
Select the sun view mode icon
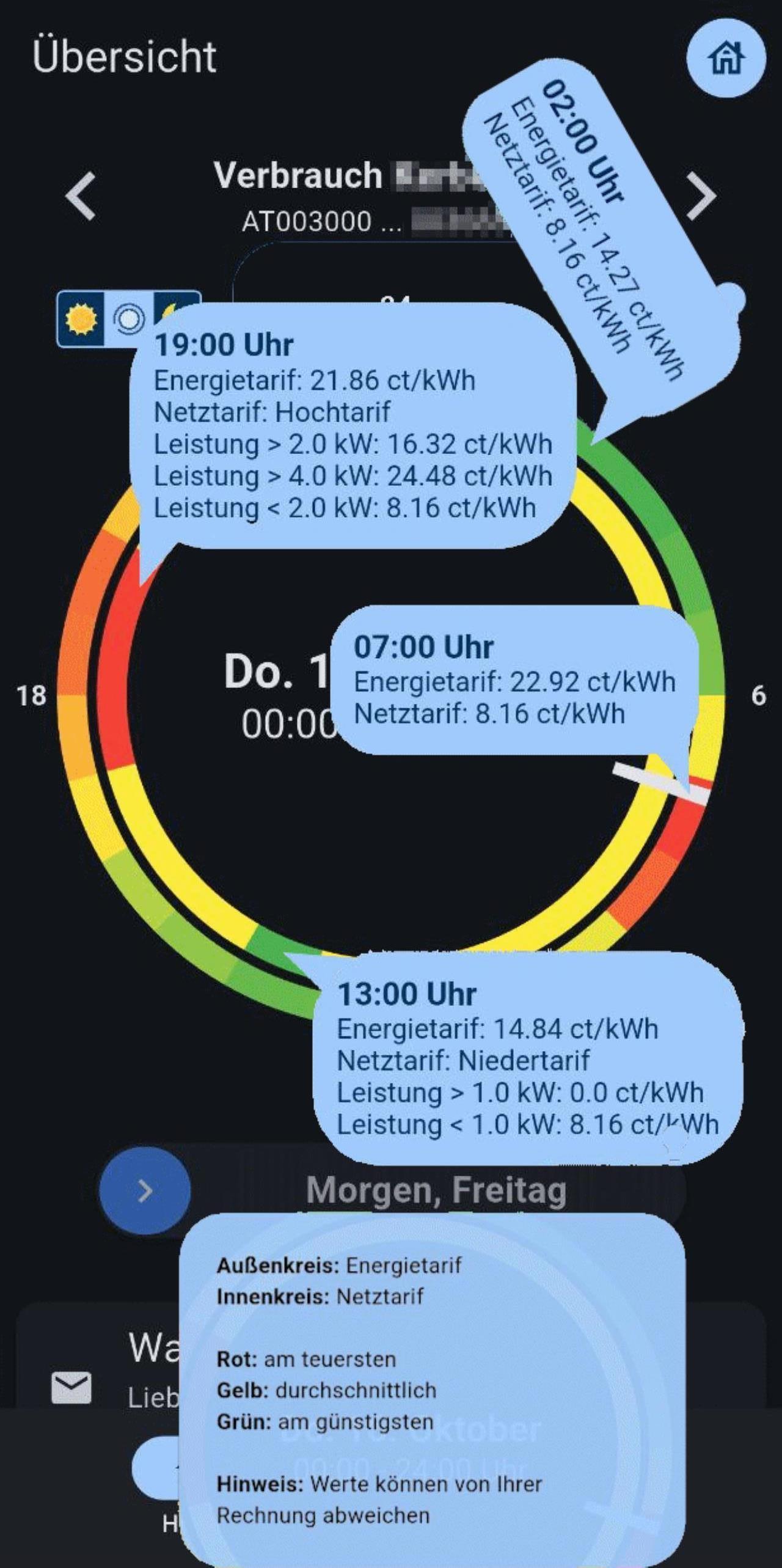[x=81, y=318]
